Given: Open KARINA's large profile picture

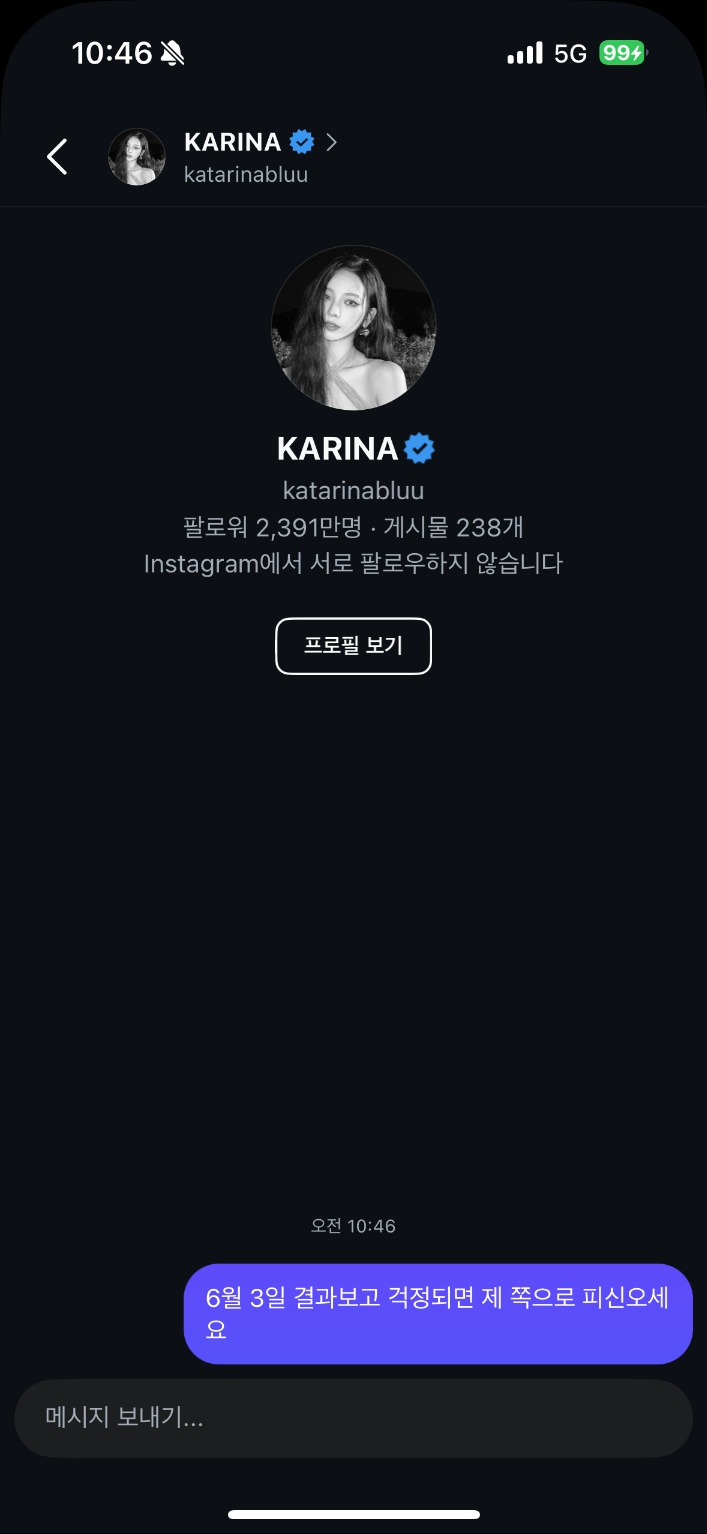Looking at the screenshot, I should pyautogui.click(x=353, y=328).
